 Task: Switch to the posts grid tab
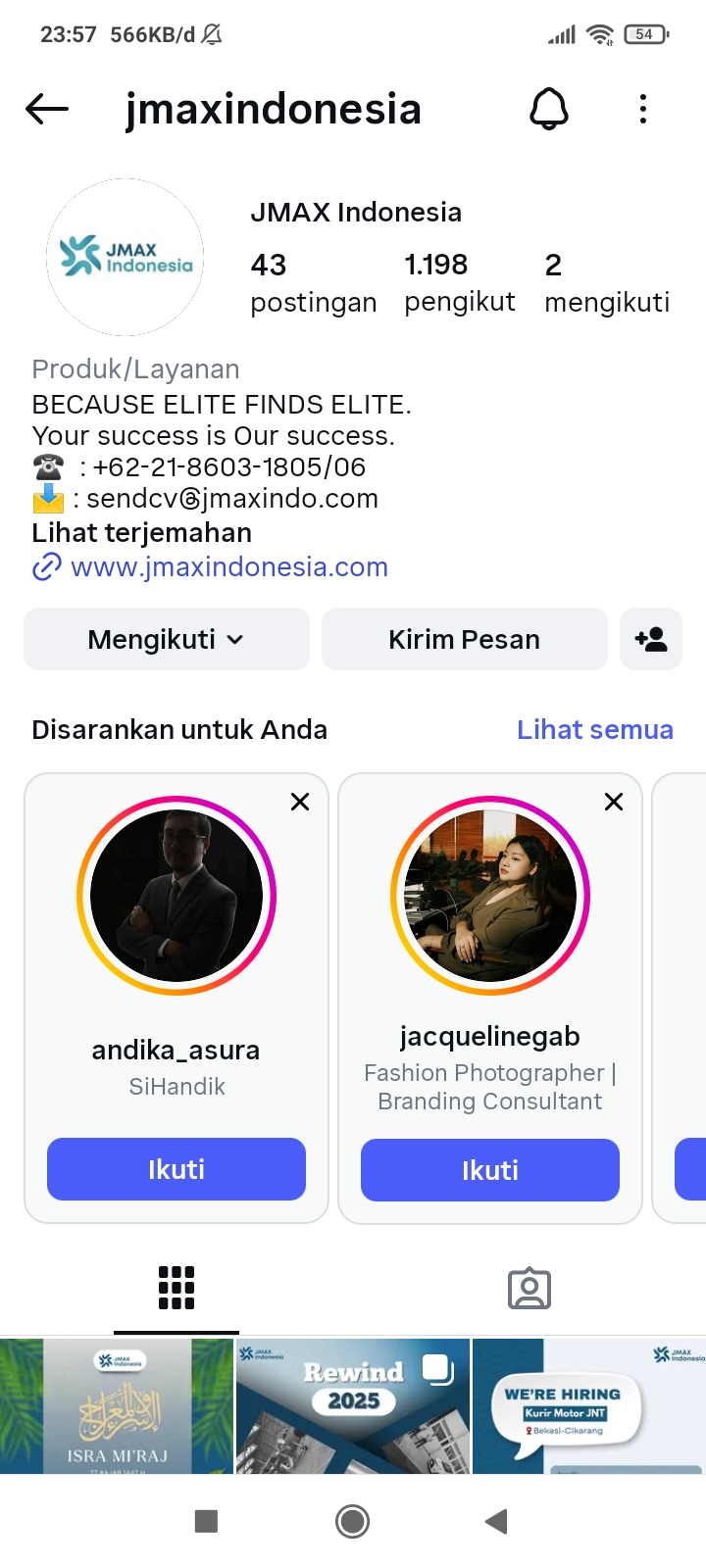click(176, 1288)
